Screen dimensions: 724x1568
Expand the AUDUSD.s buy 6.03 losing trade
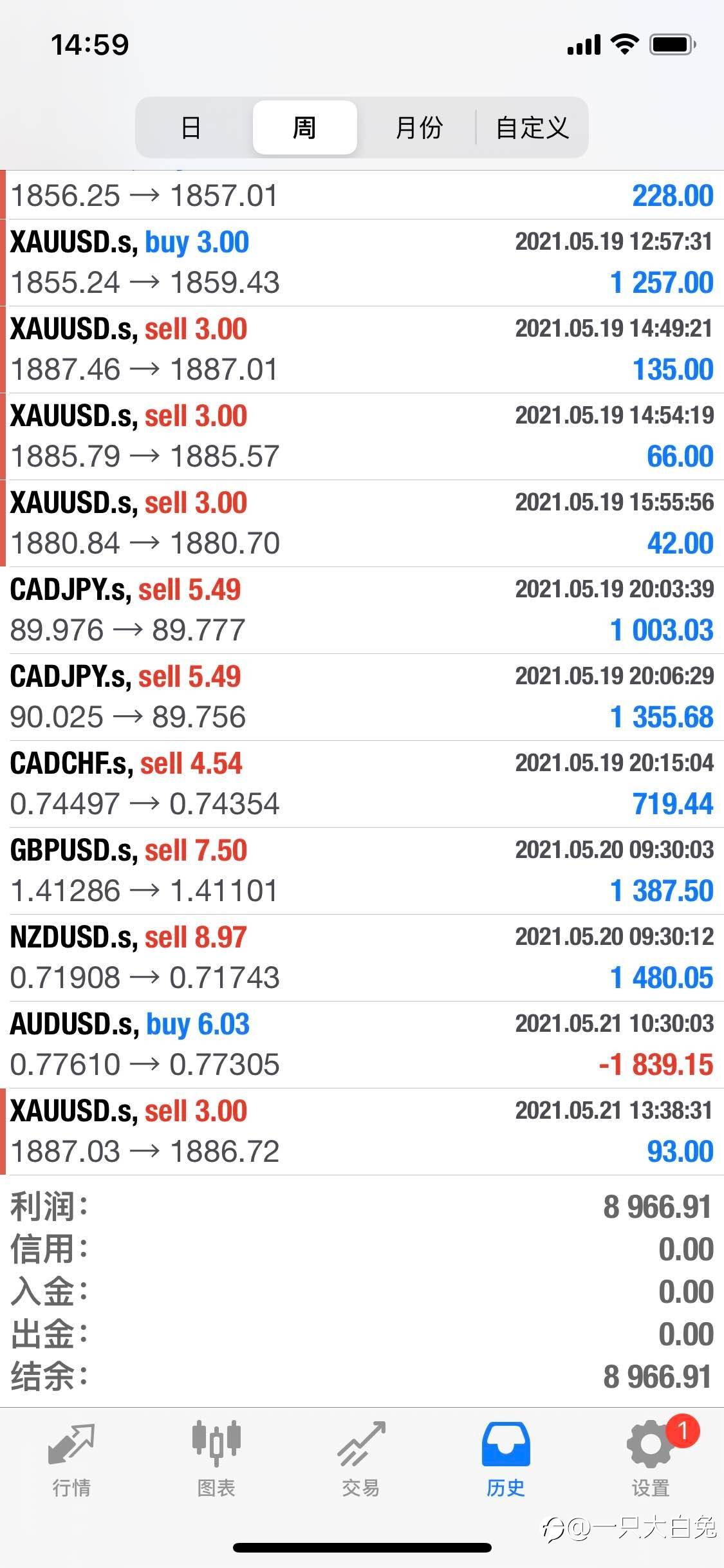click(x=362, y=1045)
